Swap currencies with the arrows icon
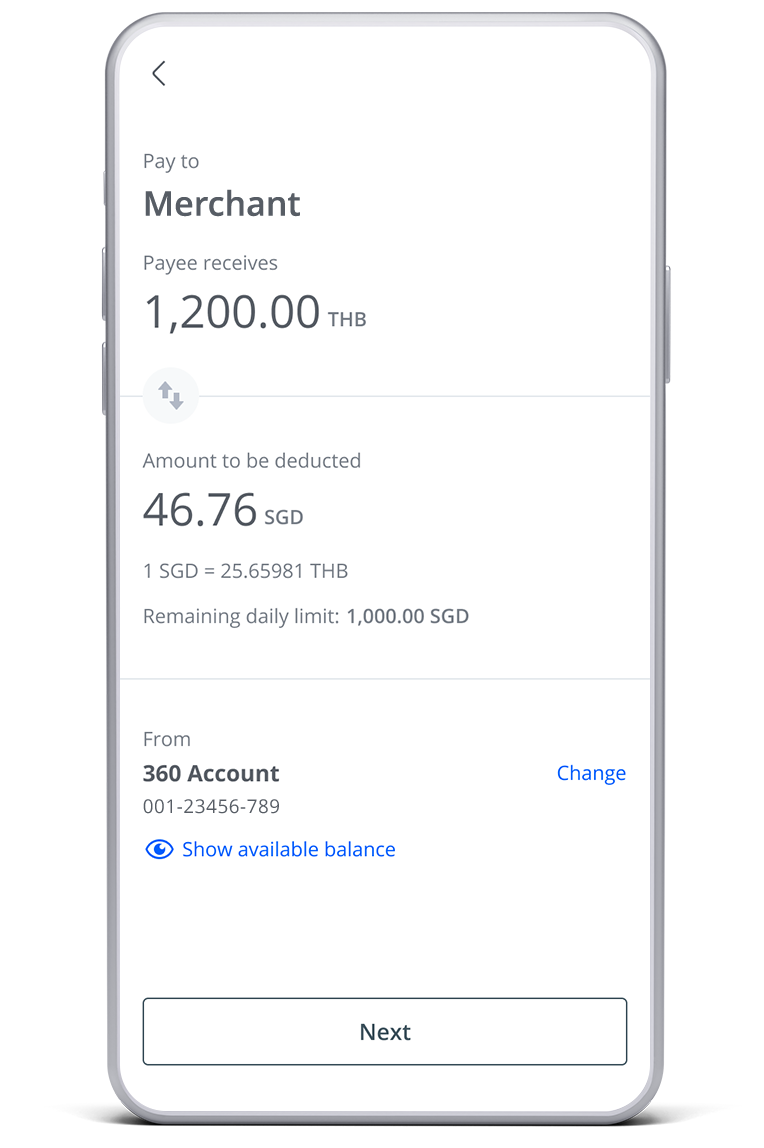Image resolution: width=764 pixels, height=1148 pixels. [x=171, y=396]
